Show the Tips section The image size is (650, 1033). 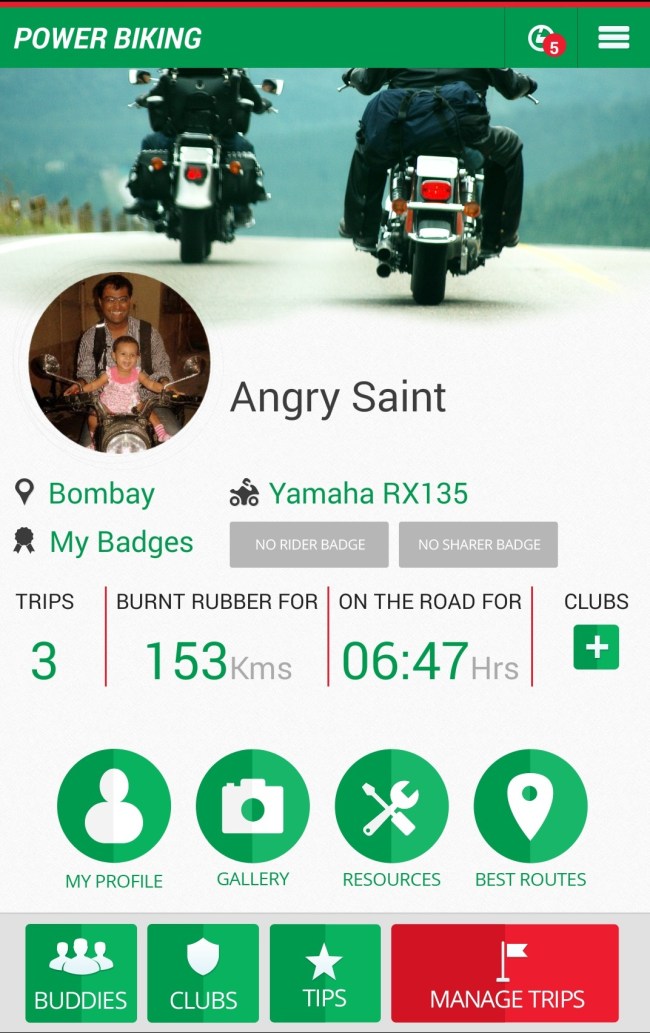point(325,973)
